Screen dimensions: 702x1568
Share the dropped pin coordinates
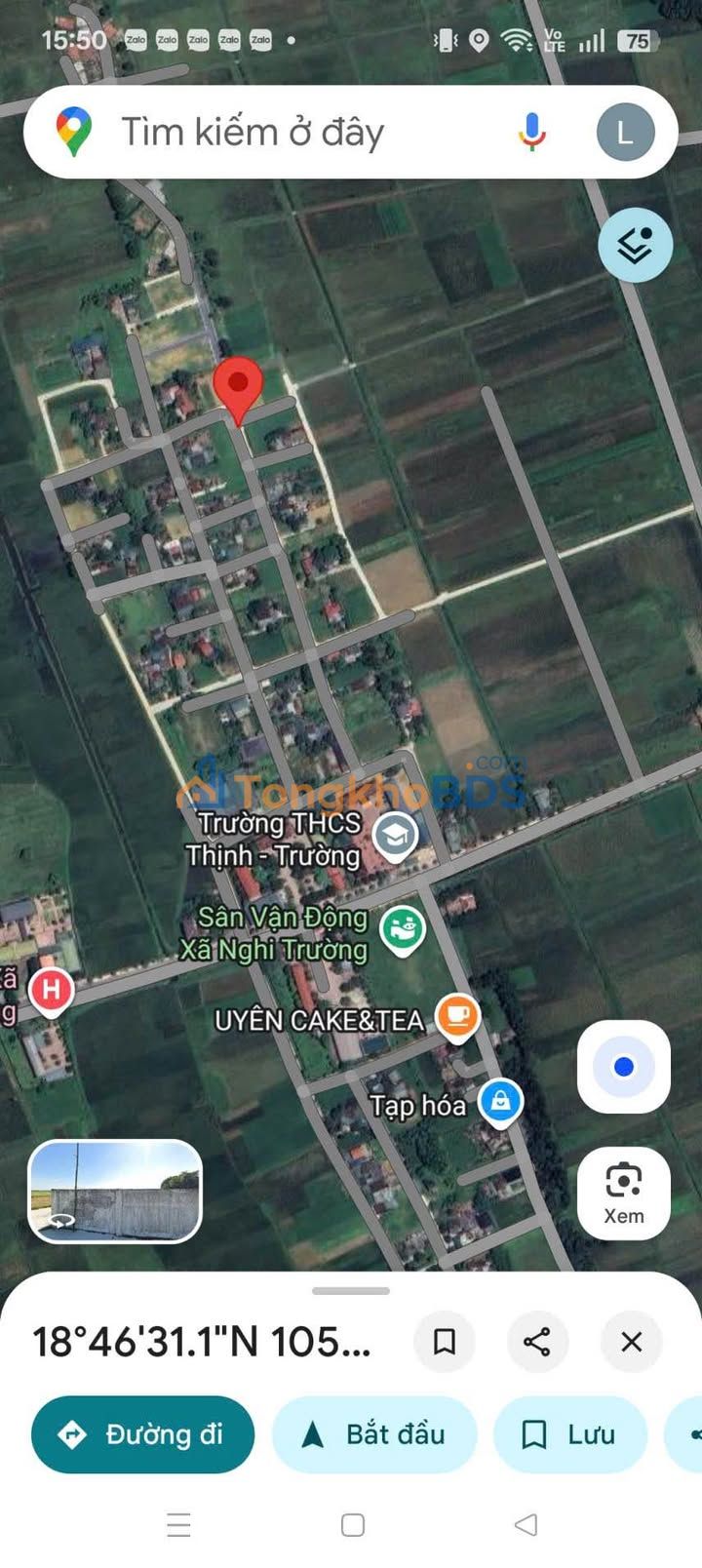pos(537,1342)
